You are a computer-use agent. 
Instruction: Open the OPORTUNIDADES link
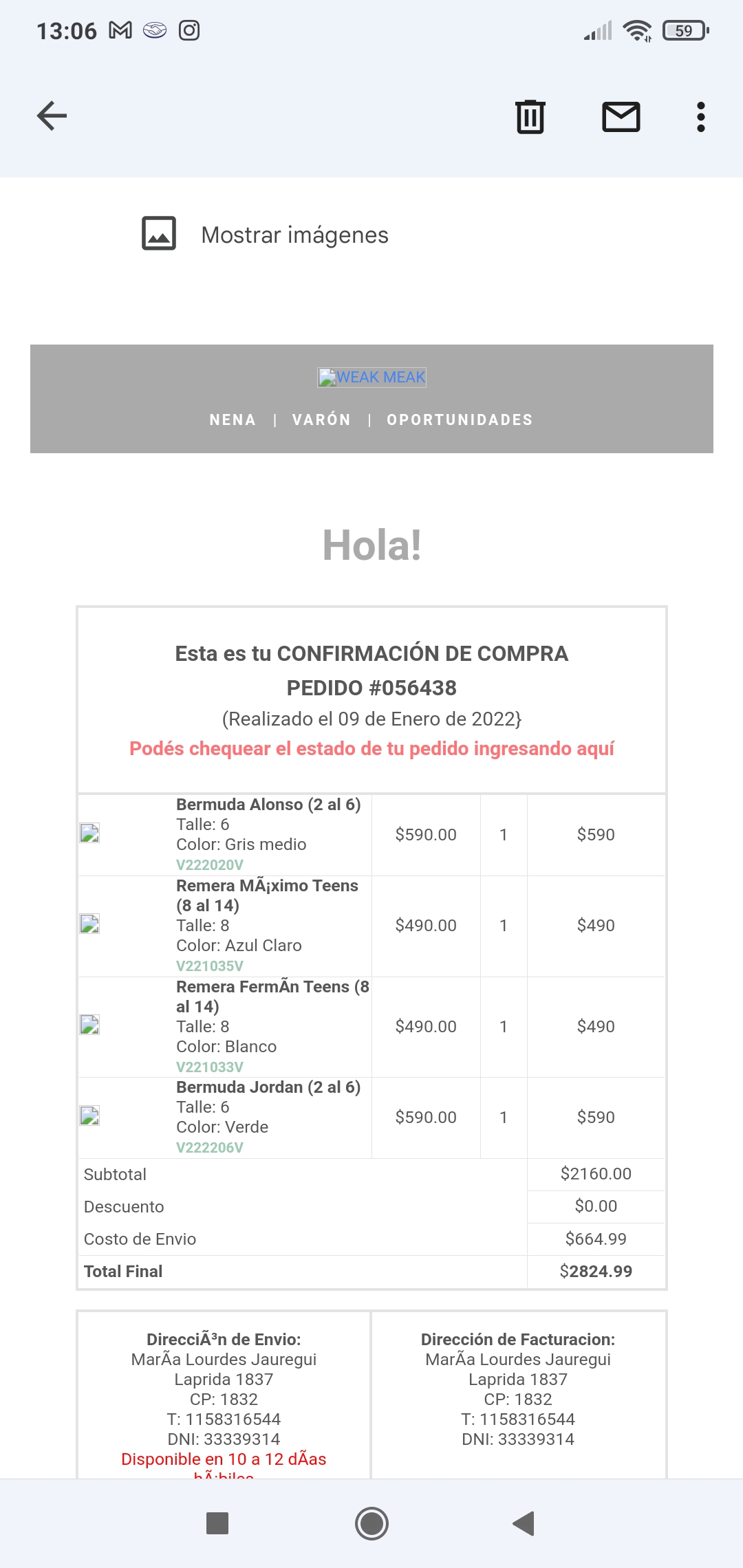[460, 420]
